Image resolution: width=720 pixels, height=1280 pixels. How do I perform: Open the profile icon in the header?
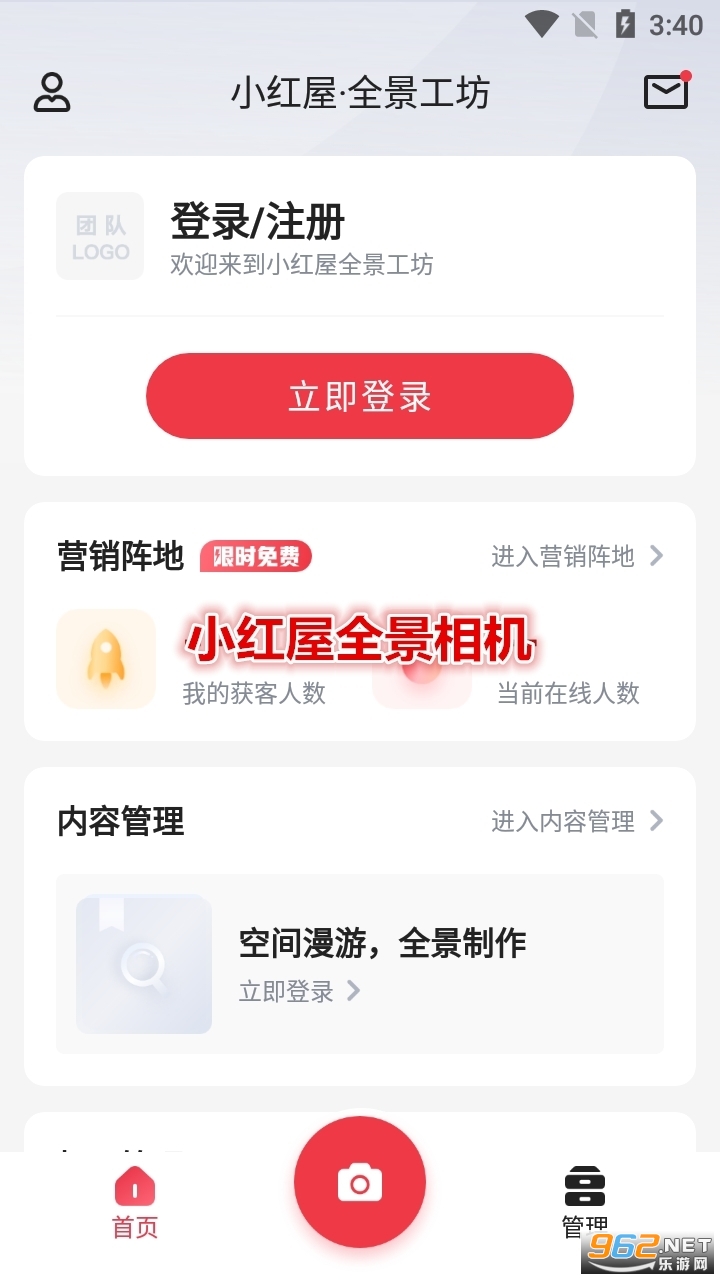52,92
